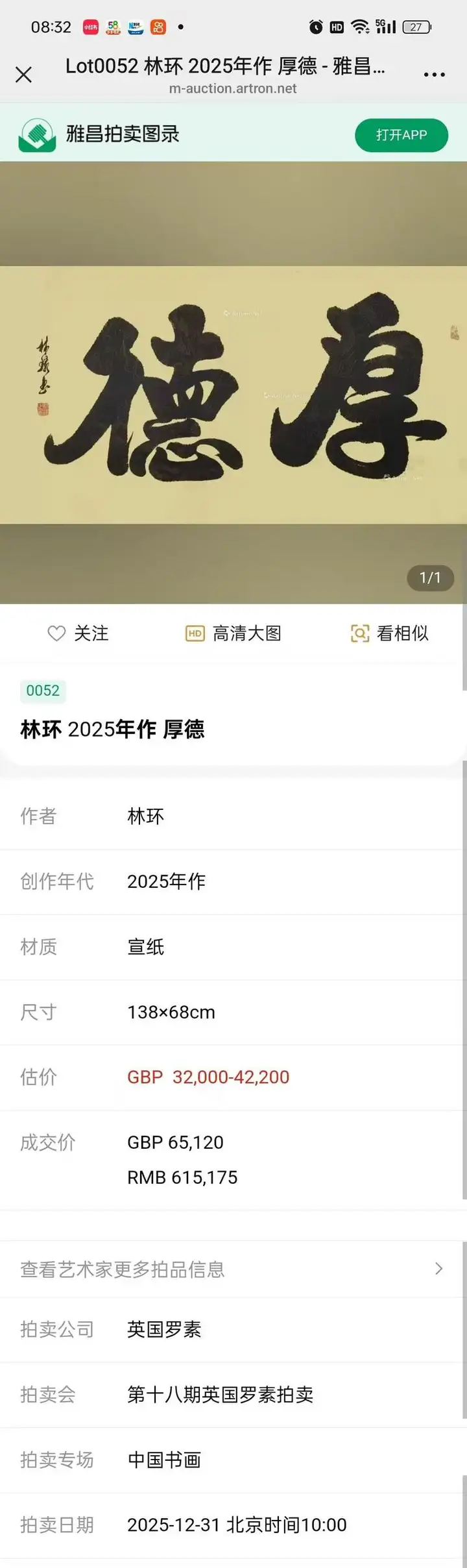
Task: Open 查看艺术家更多拍品信息
Action: point(232,1269)
